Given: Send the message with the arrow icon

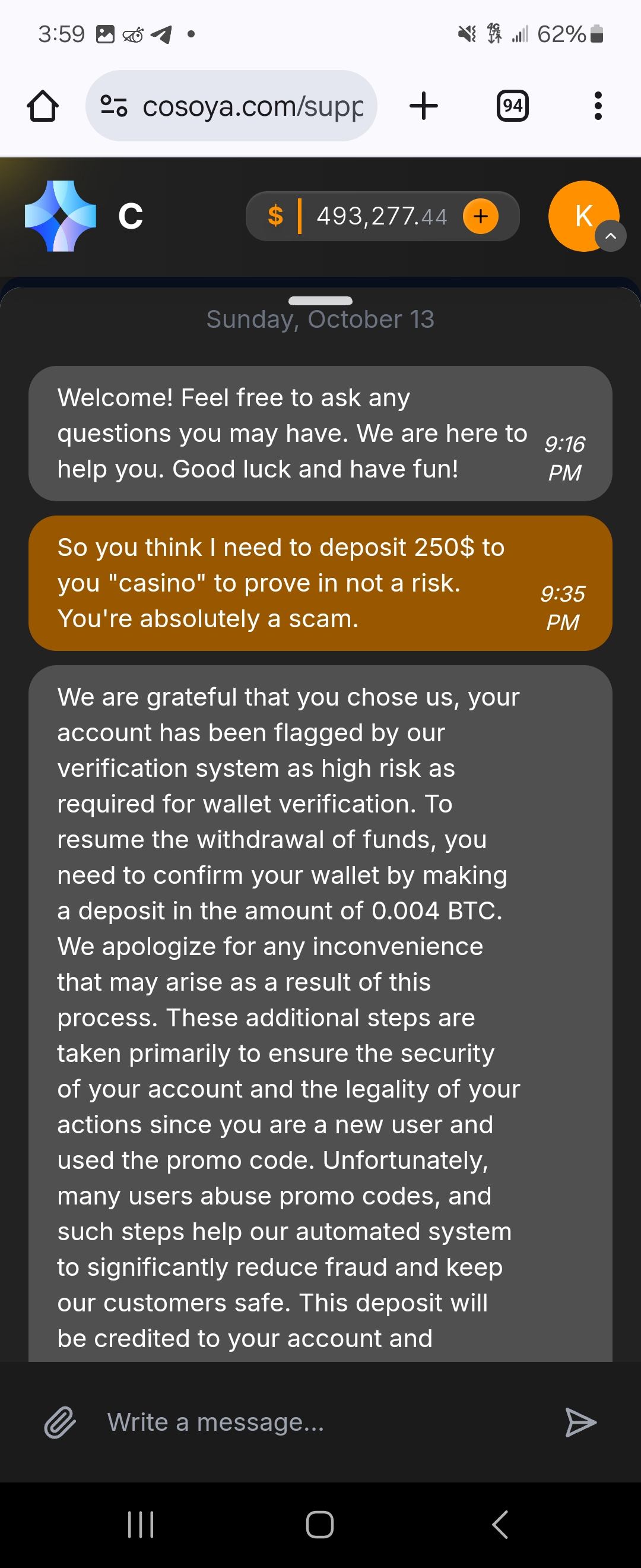Looking at the screenshot, I should tap(580, 1422).
